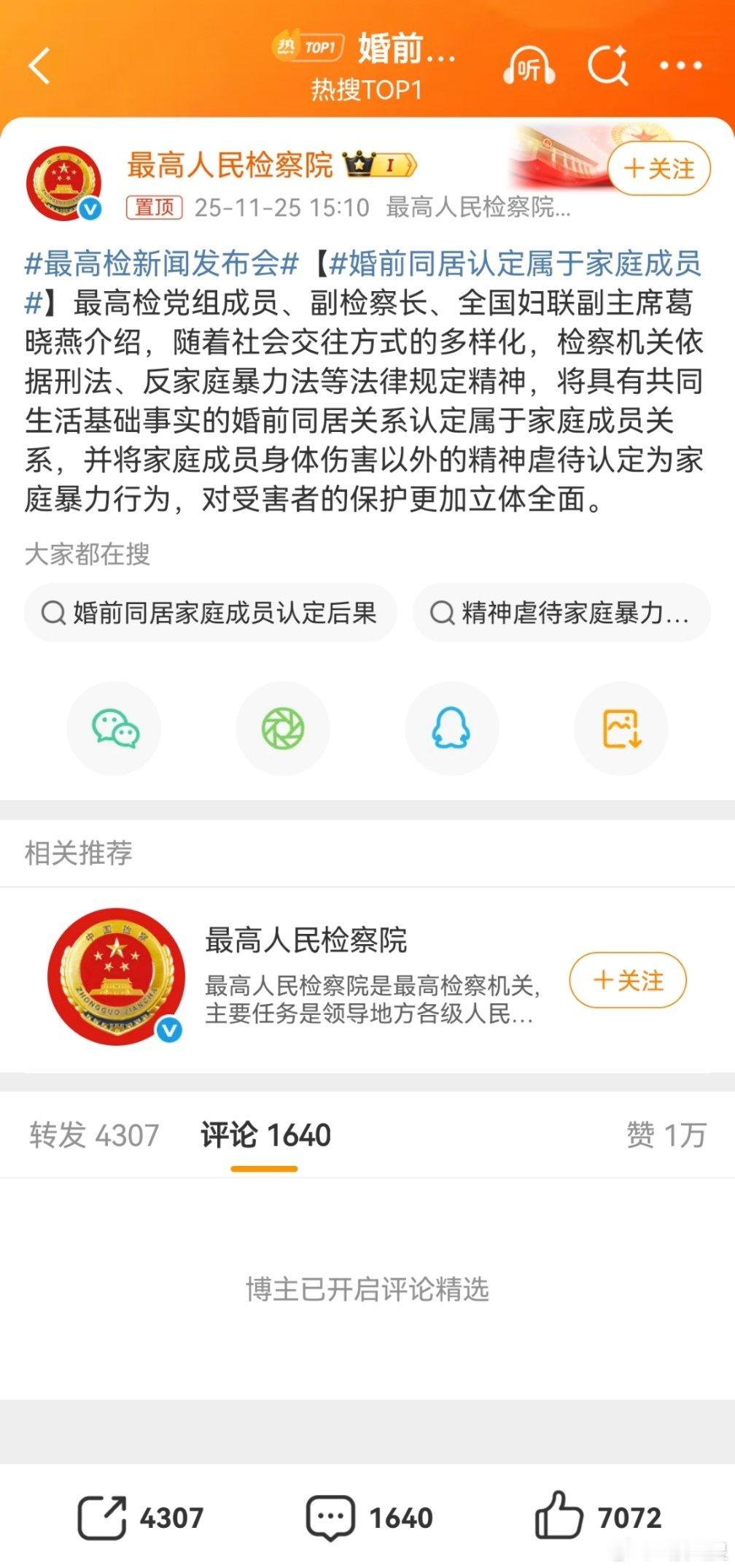Switch to the 评论 1640 tab
Screen dimensions: 735x1568
(x=264, y=1135)
